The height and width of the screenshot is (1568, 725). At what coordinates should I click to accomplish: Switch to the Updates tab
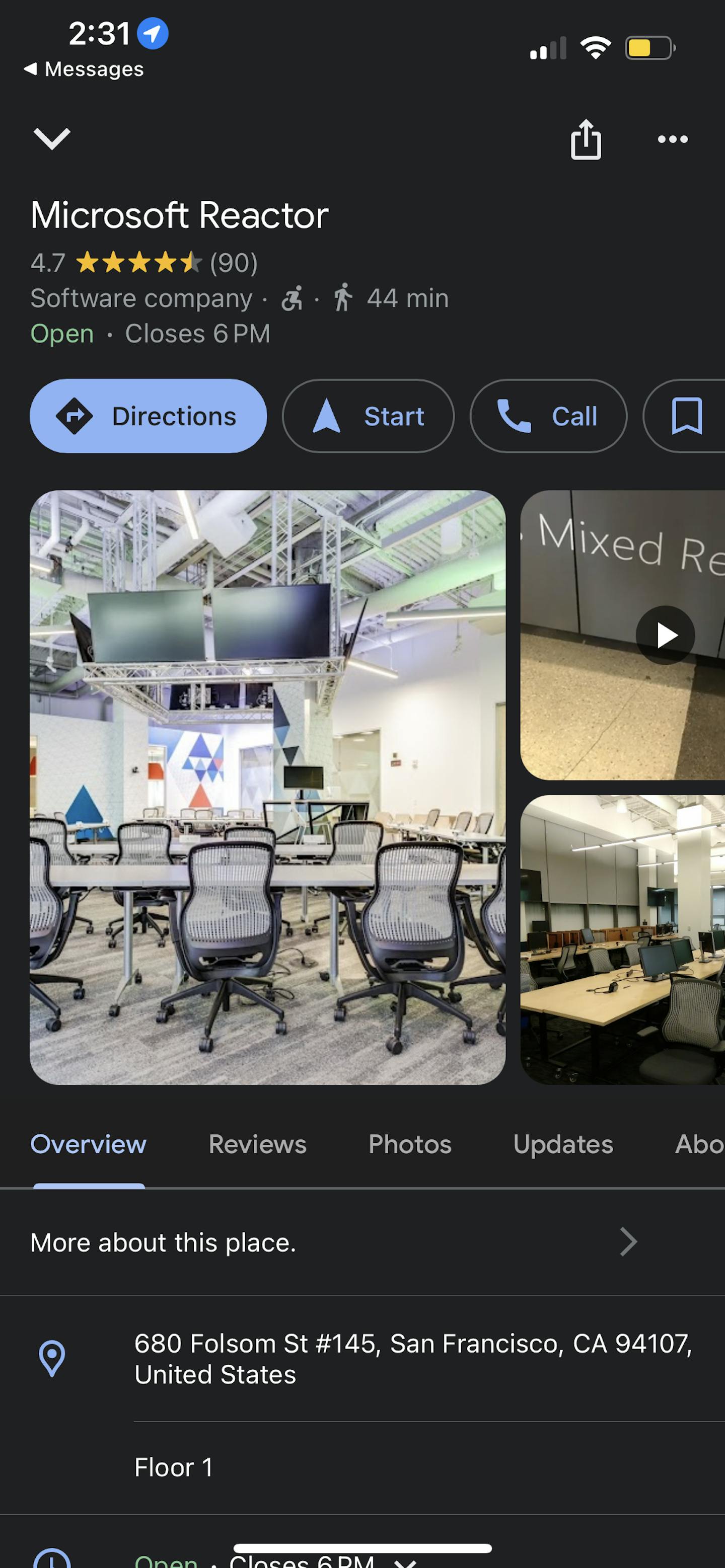[x=563, y=1144]
